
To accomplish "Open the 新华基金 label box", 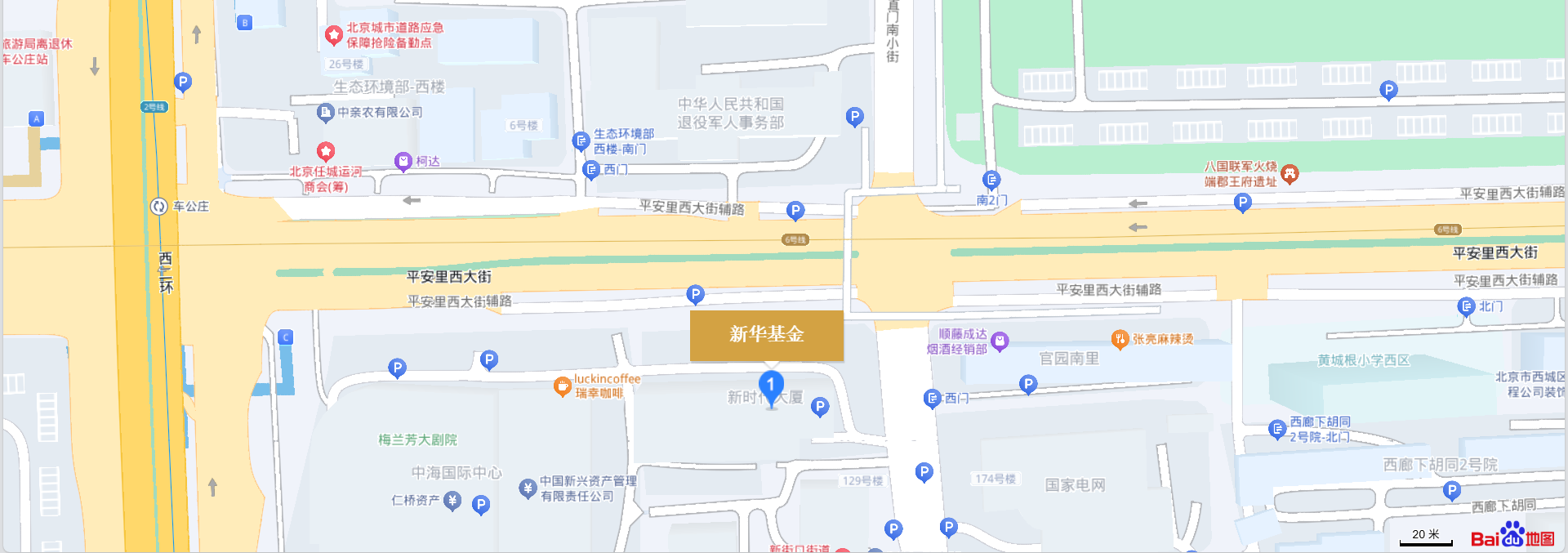I will [766, 335].
